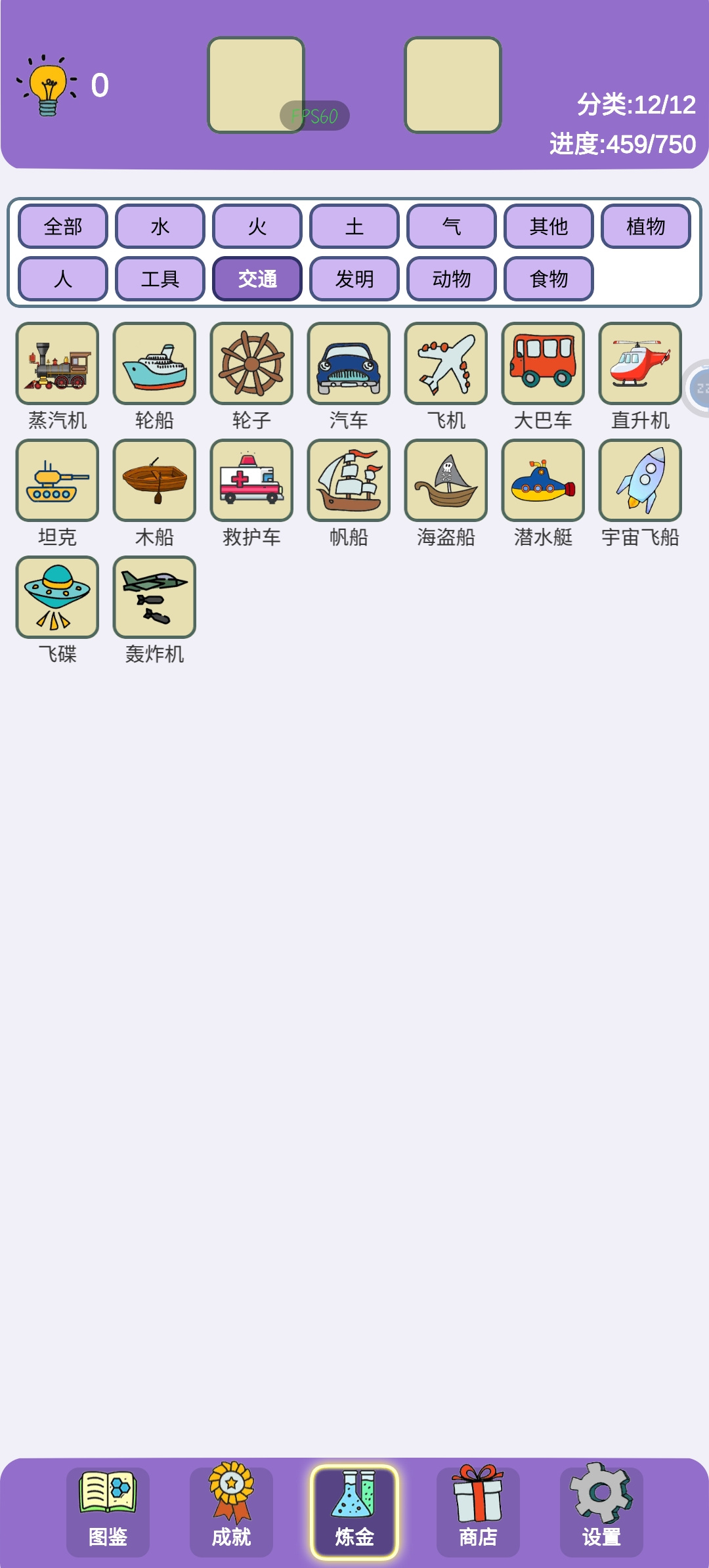The height and width of the screenshot is (1568, 709).
Task: Show the 植物 category elements
Action: pyautogui.click(x=646, y=227)
